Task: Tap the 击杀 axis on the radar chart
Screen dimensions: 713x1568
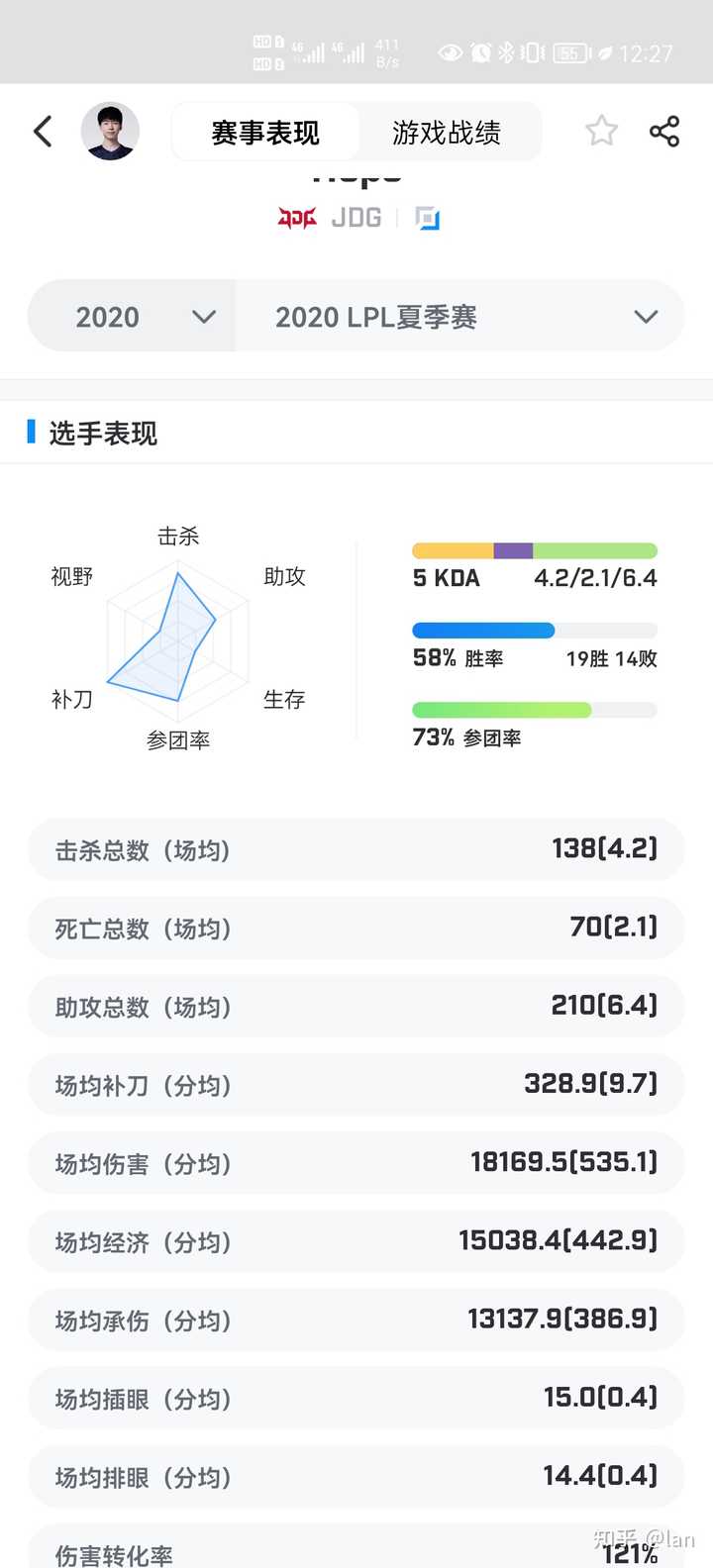Action: (178, 536)
